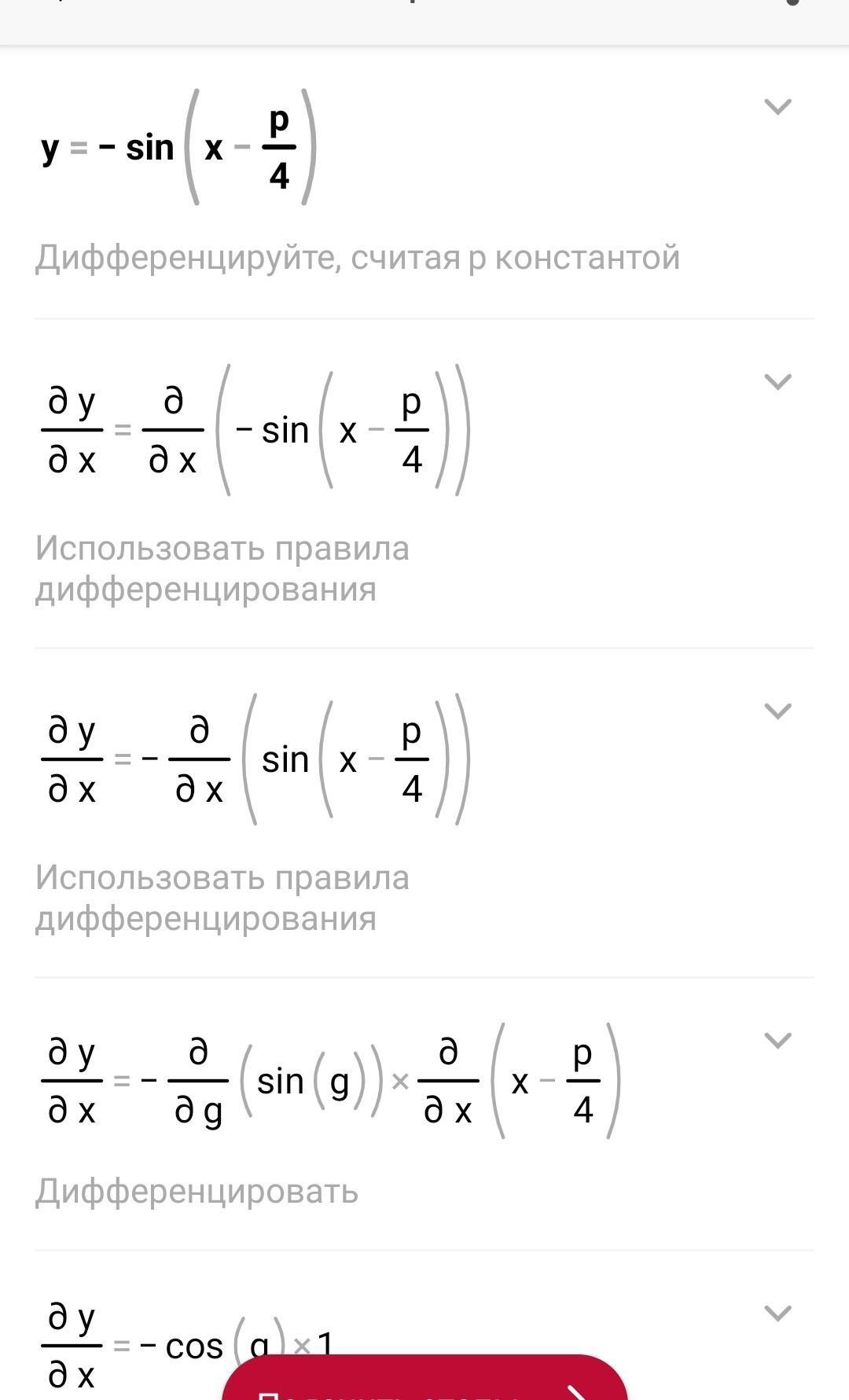Expand the chain rule step with sin(g)
Screen dimensions: 849x1400
tap(777, 1041)
